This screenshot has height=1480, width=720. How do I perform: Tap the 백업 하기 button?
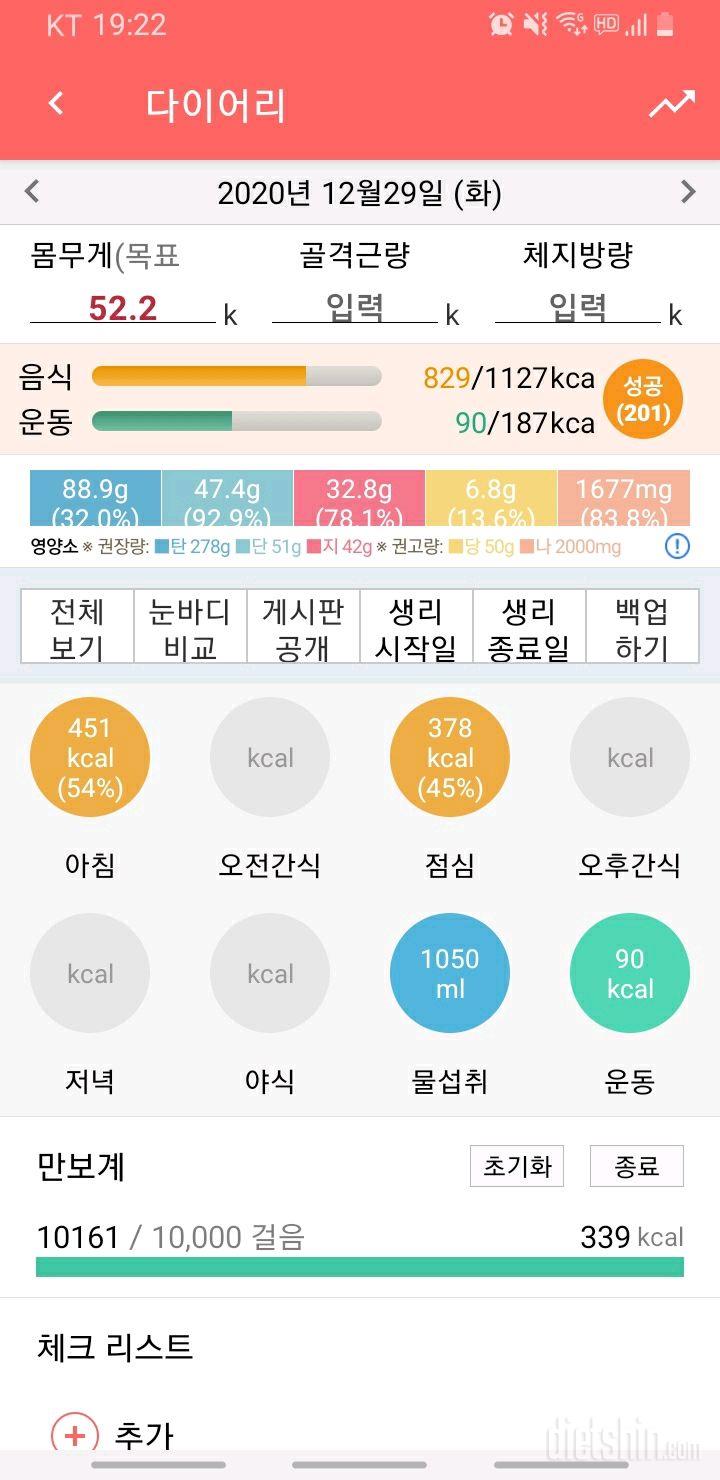coord(642,627)
